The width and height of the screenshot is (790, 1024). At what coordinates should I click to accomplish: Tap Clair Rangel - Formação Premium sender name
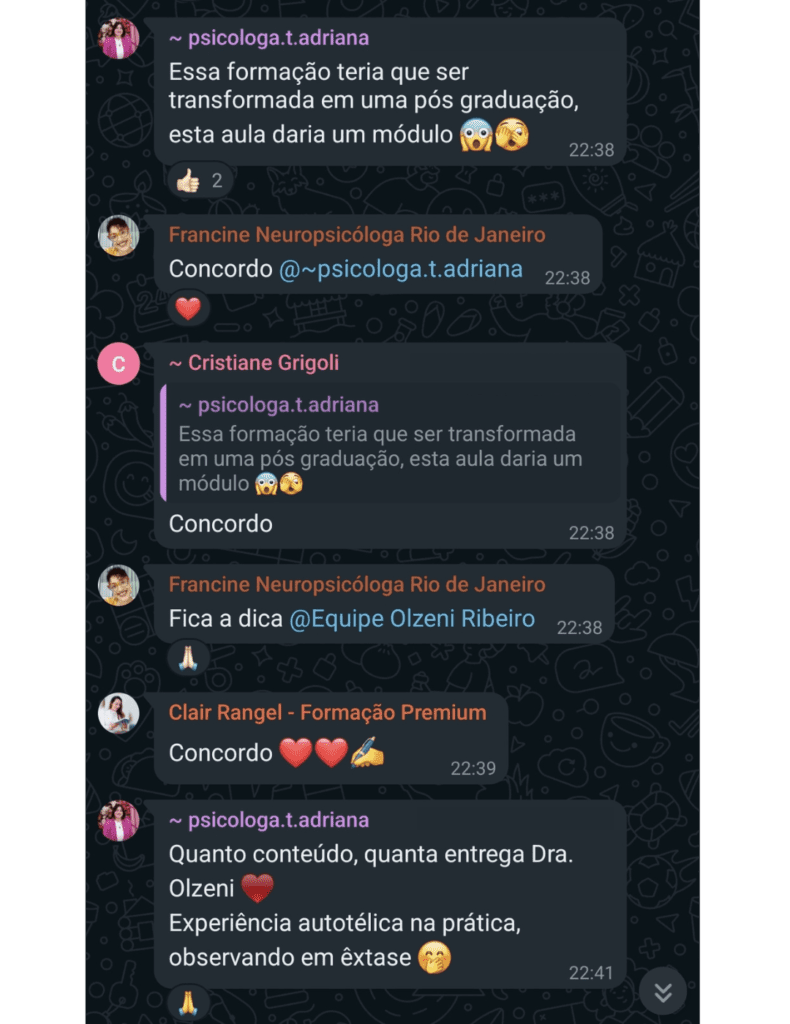[x=327, y=713]
